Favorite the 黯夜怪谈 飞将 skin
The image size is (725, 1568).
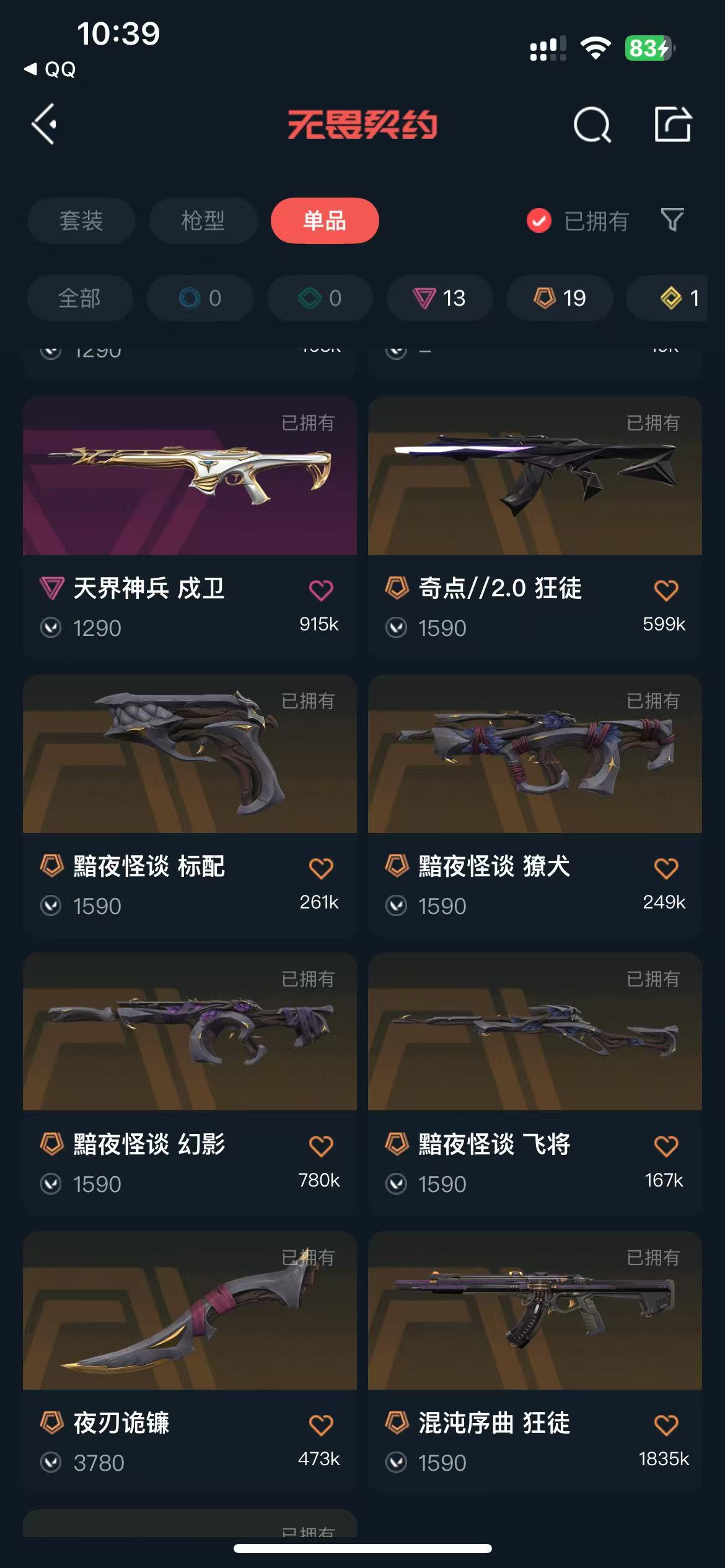(x=666, y=1146)
